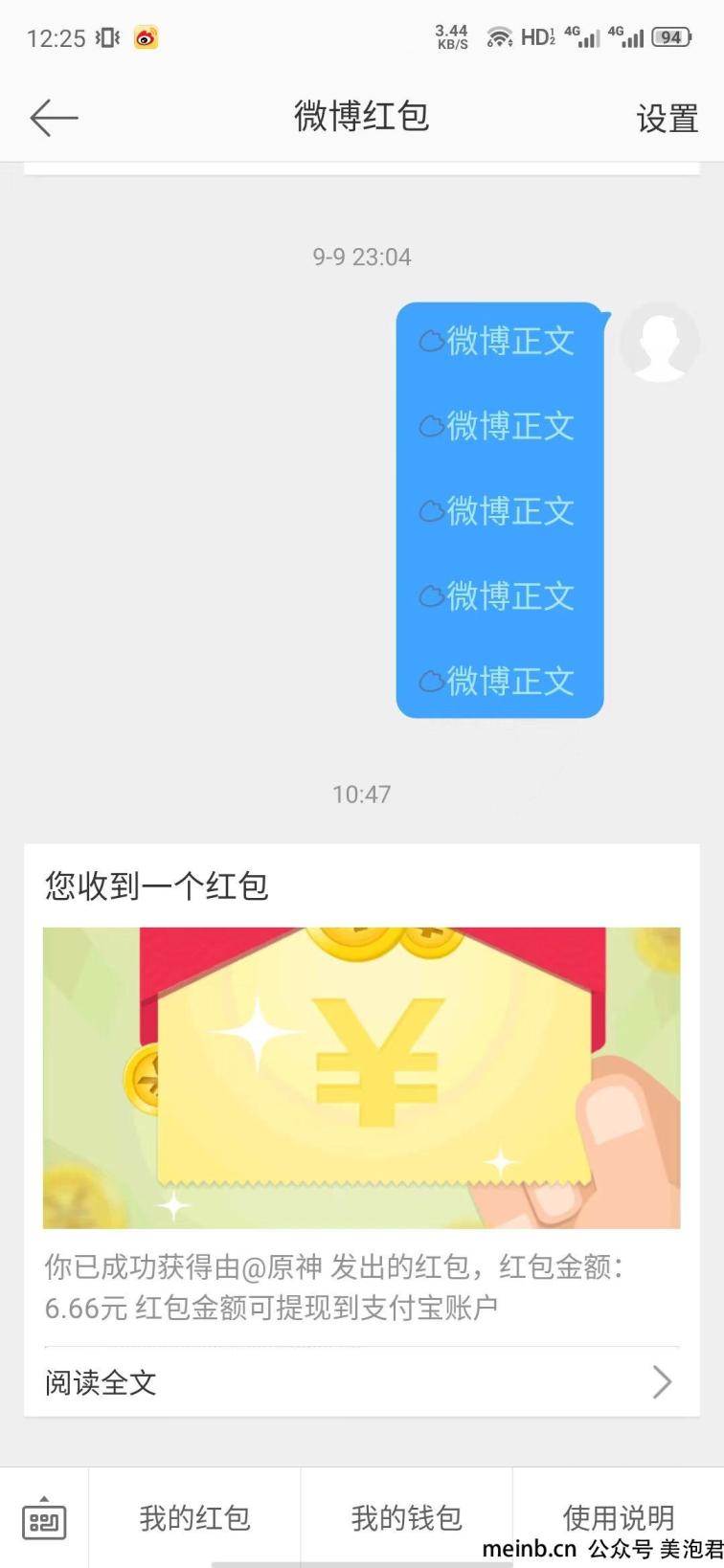This screenshot has height=1568, width=724.
Task: Open 设置 in the top bar
Action: (667, 119)
